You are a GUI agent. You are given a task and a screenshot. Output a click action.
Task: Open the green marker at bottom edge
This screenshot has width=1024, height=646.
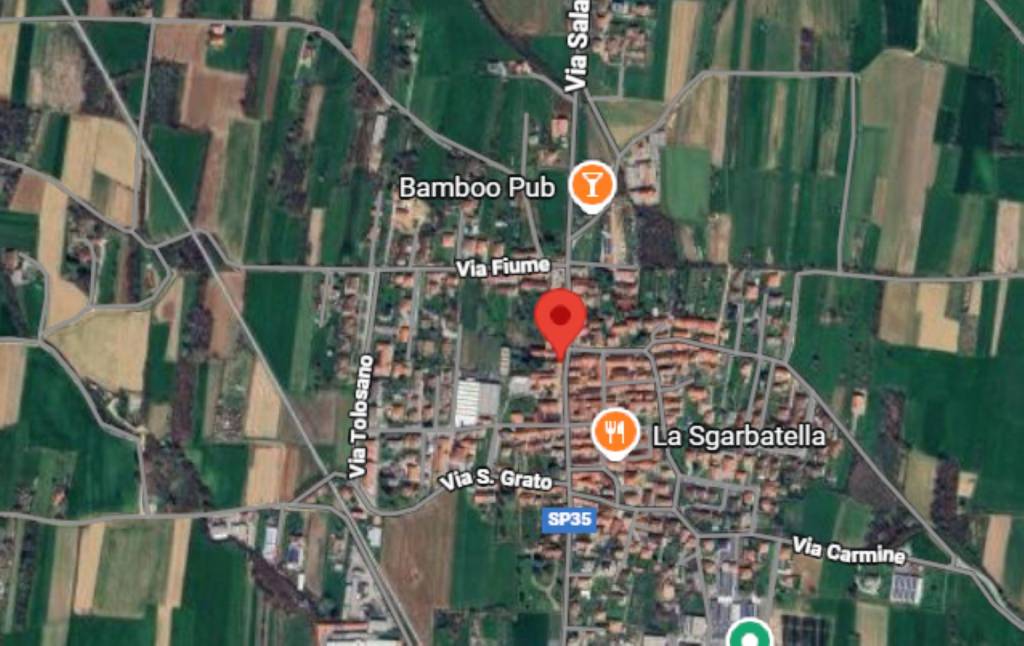748,635
